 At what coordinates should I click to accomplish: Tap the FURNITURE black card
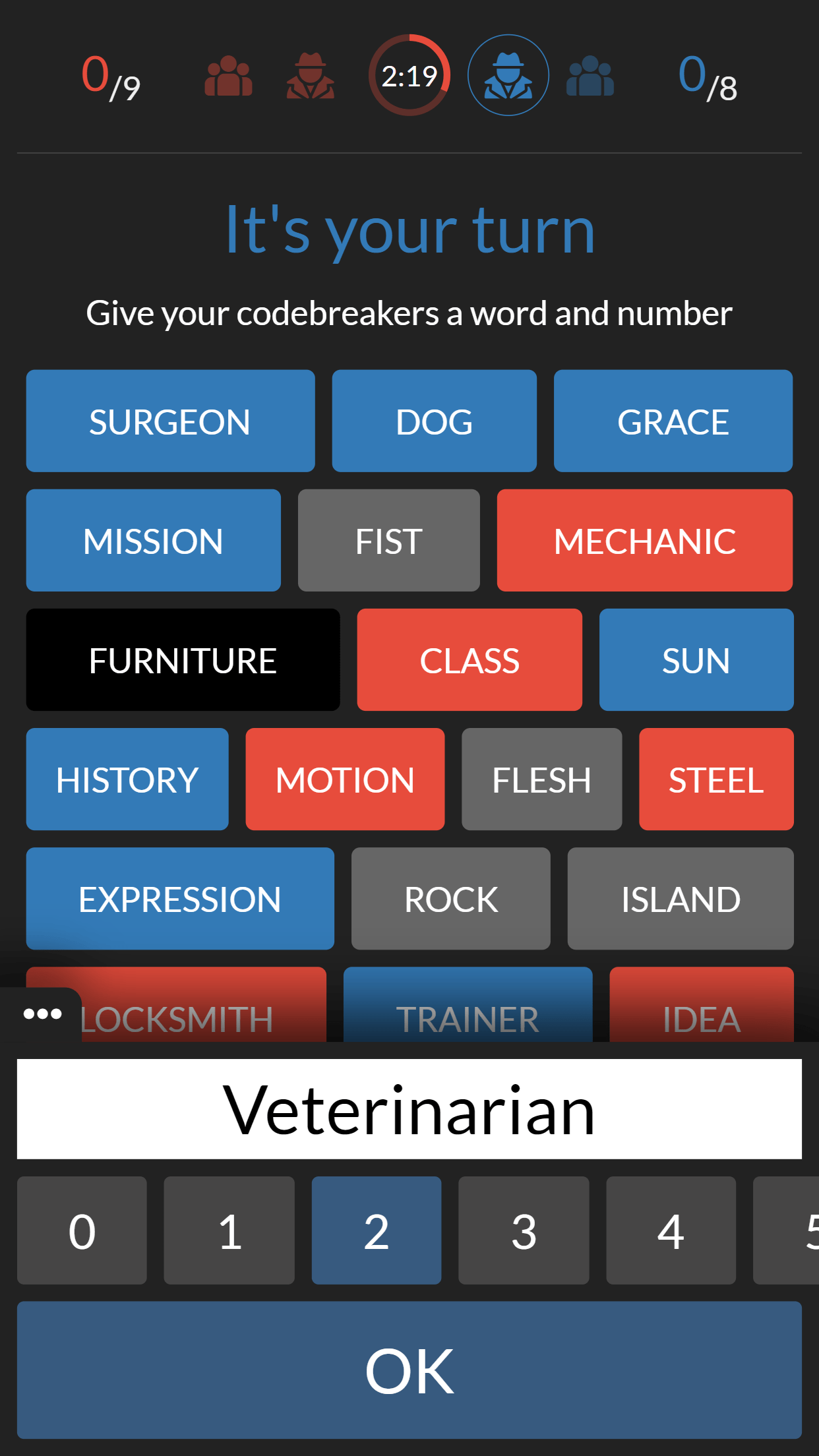pos(183,659)
